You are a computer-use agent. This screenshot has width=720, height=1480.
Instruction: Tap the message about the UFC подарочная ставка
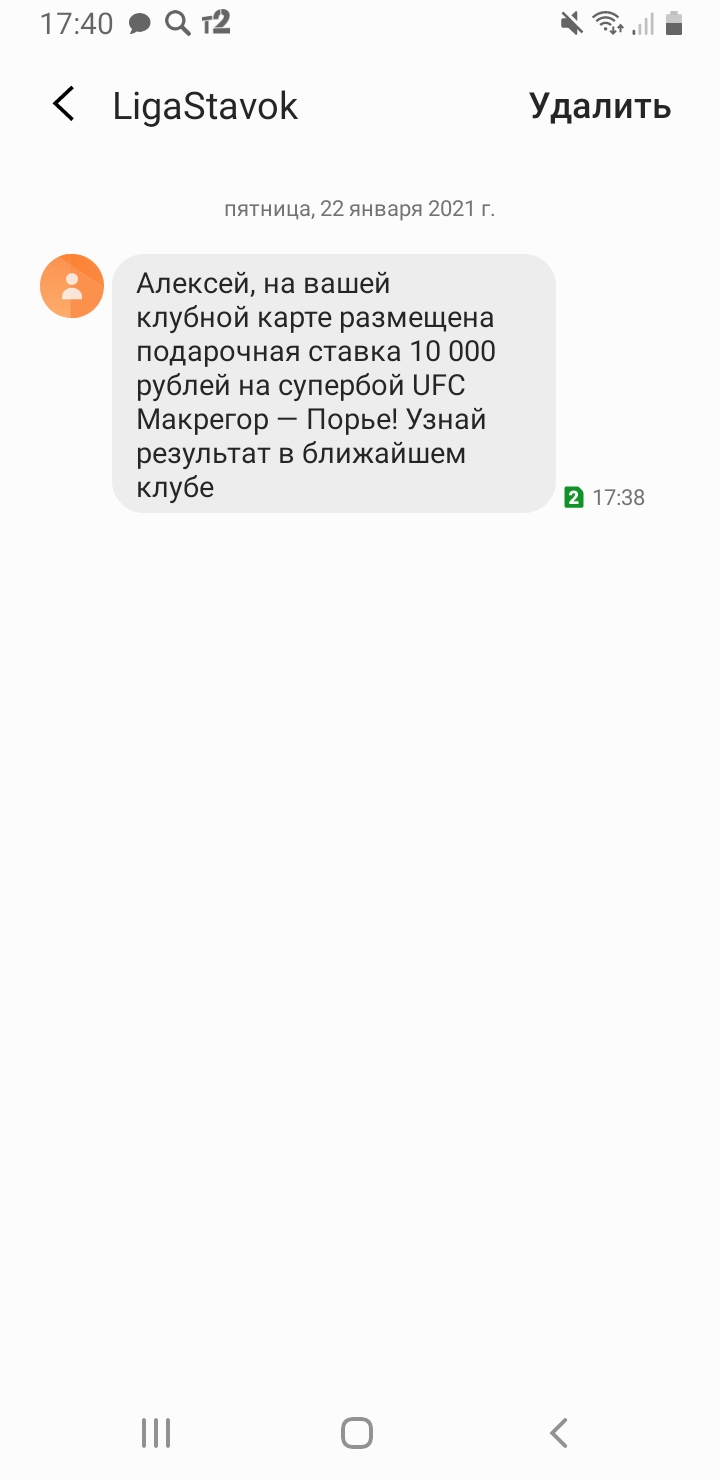333,383
